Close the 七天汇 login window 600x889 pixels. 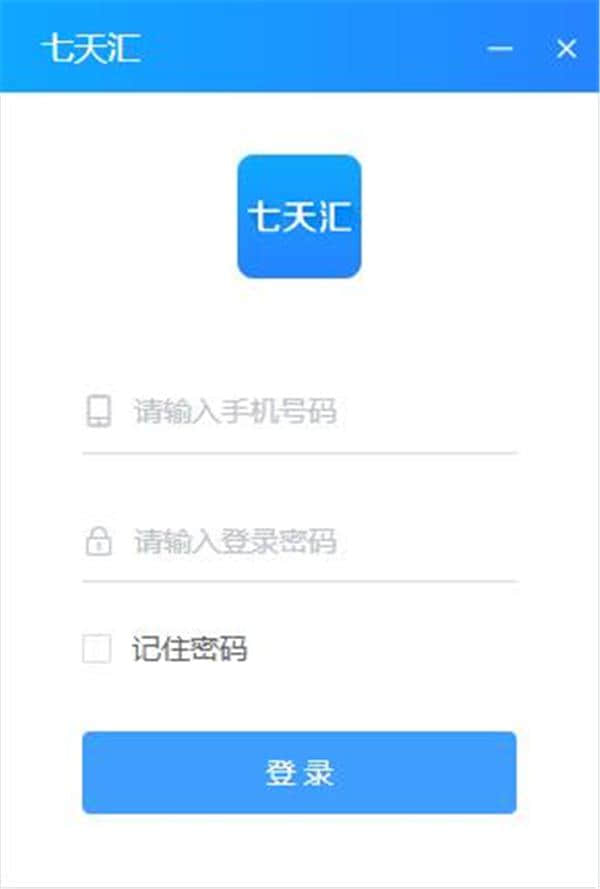click(x=567, y=48)
